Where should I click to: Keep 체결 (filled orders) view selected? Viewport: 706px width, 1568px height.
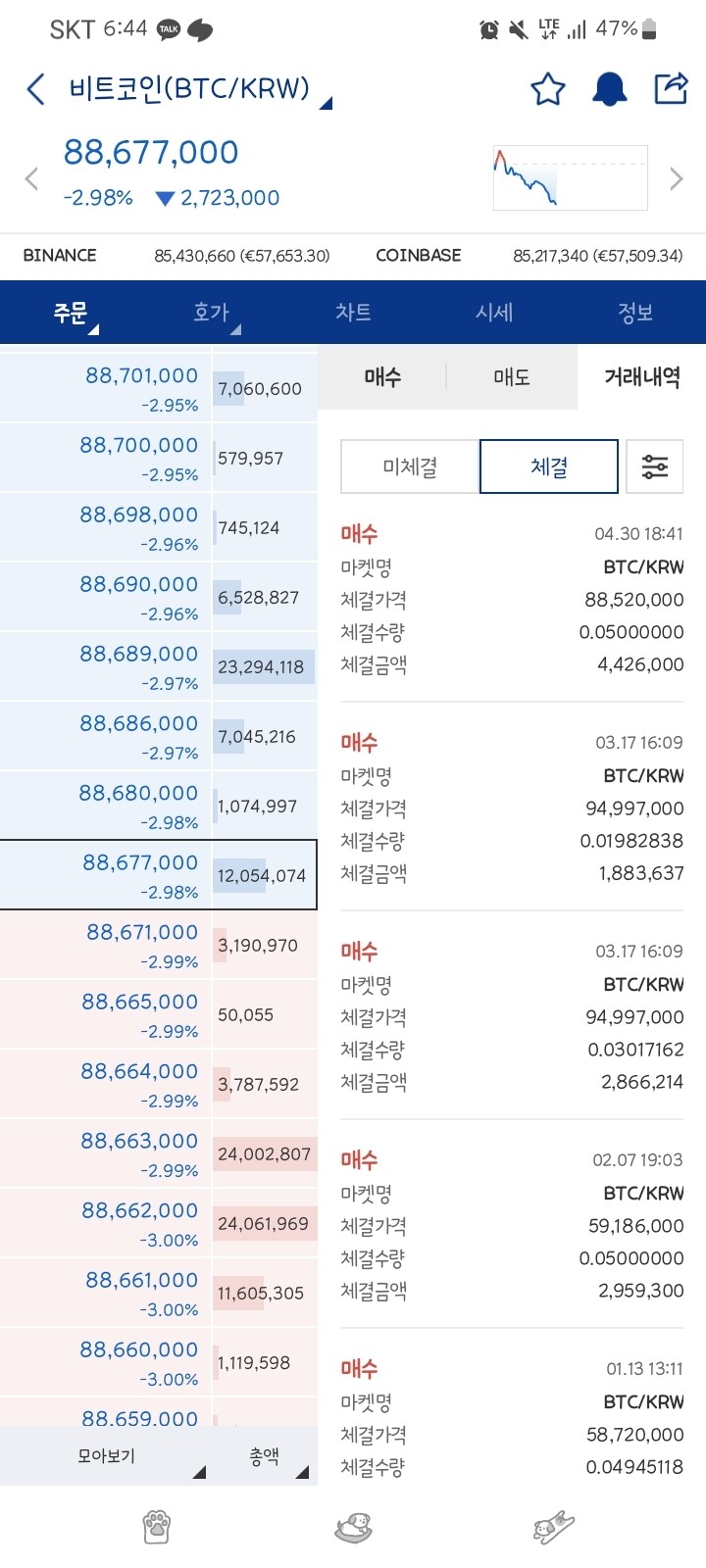point(548,467)
